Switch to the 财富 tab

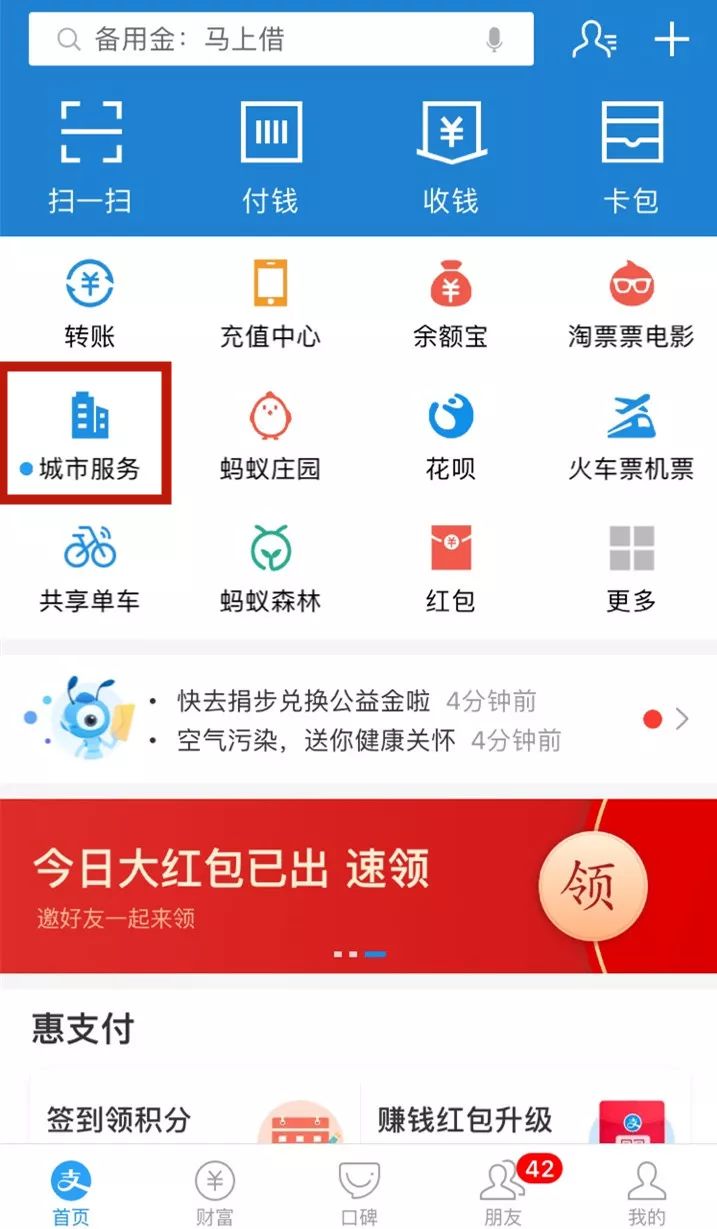215,1192
